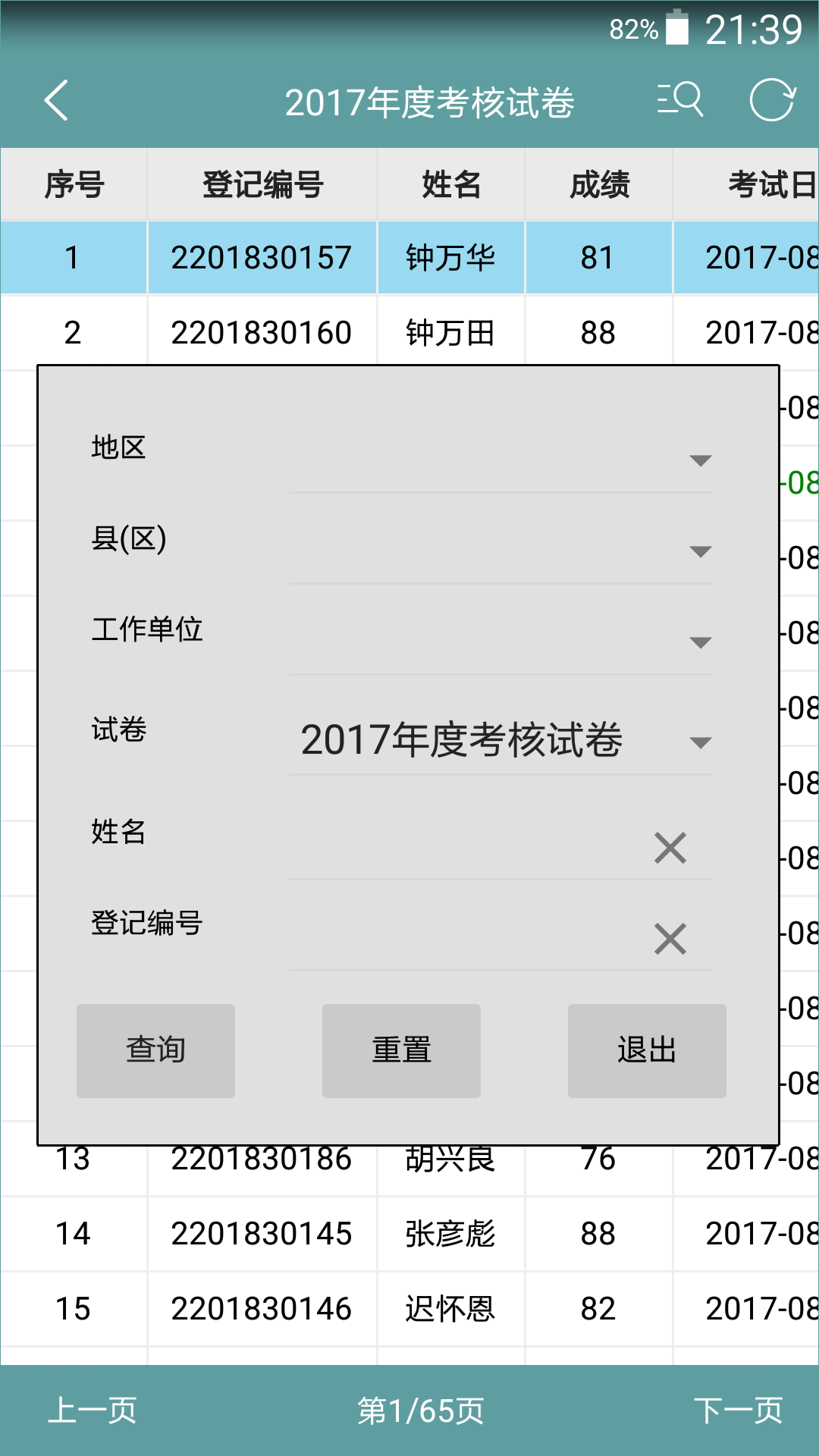
Task: Go to 上一页
Action: 93,1410
